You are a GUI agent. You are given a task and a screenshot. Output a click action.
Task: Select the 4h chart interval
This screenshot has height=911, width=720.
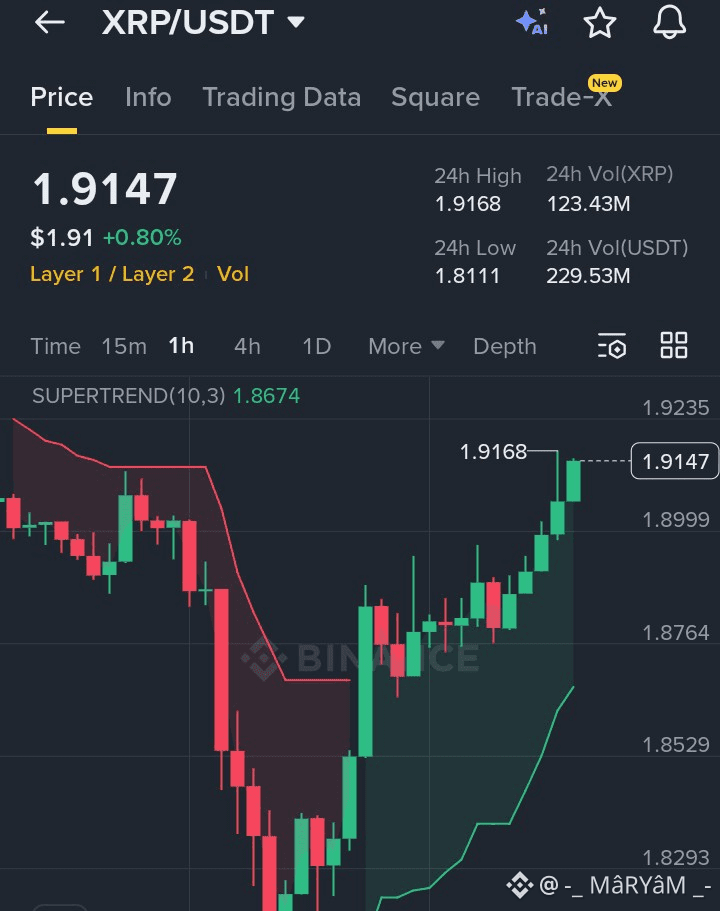[247, 346]
